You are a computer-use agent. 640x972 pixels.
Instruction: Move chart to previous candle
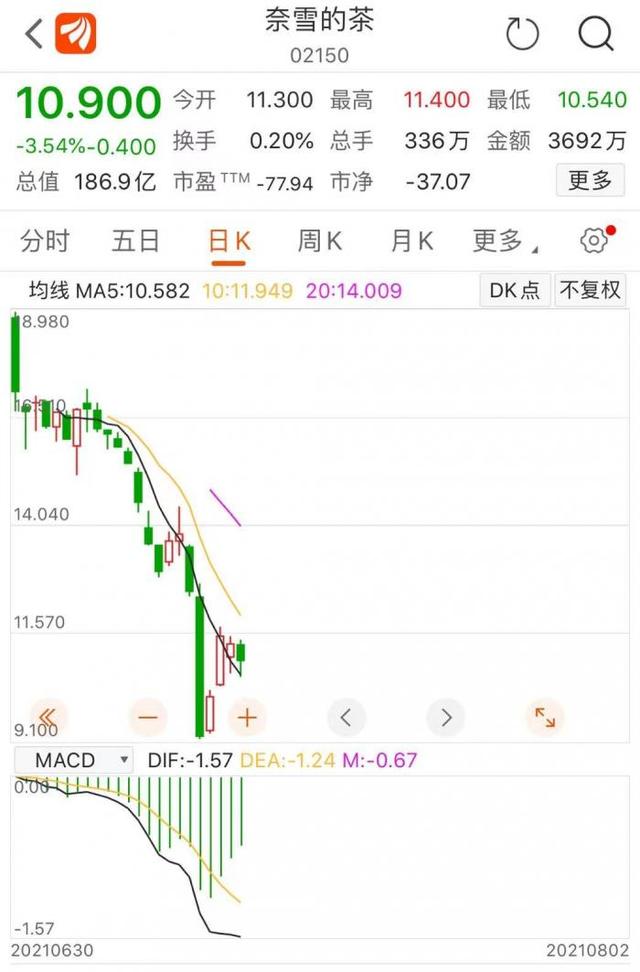(x=346, y=716)
